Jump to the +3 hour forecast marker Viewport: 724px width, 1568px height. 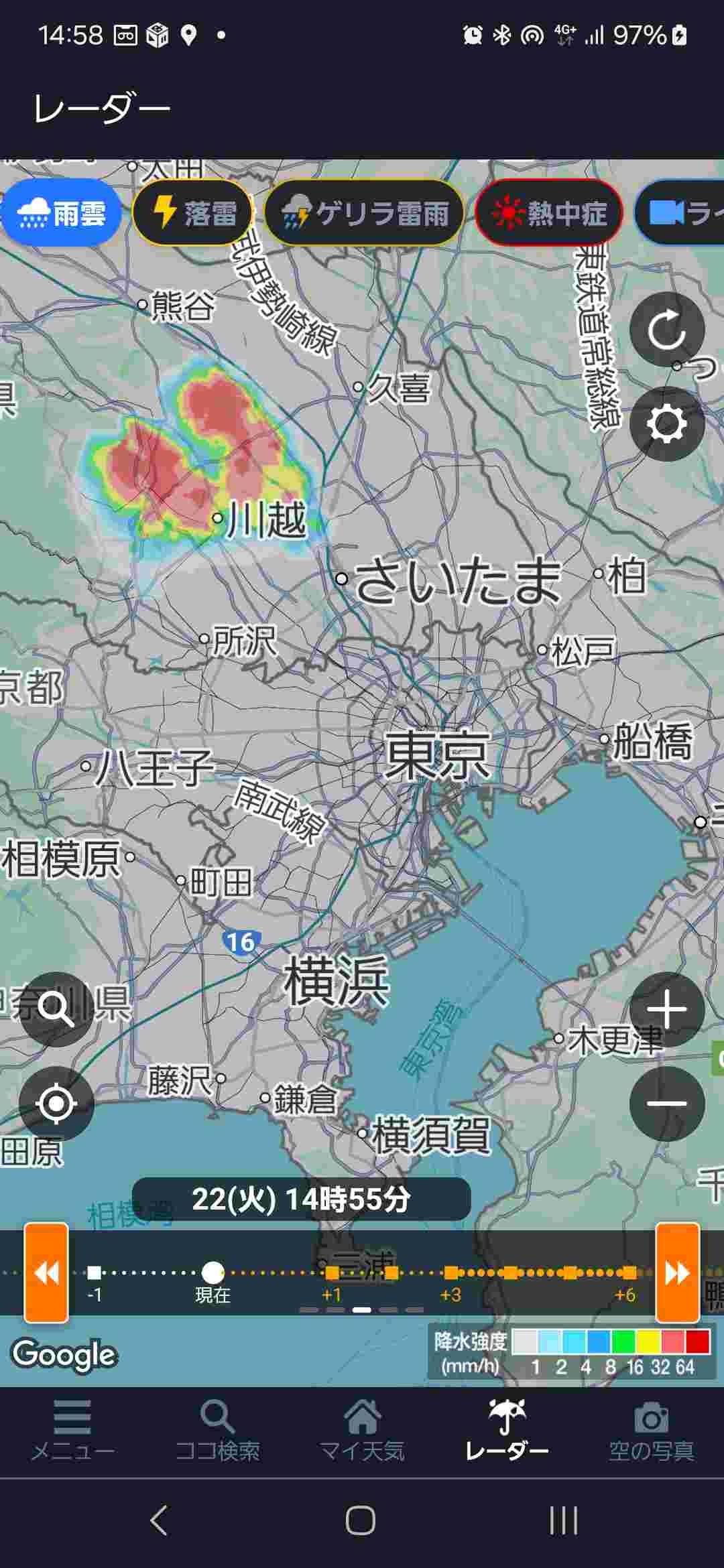451,1272
